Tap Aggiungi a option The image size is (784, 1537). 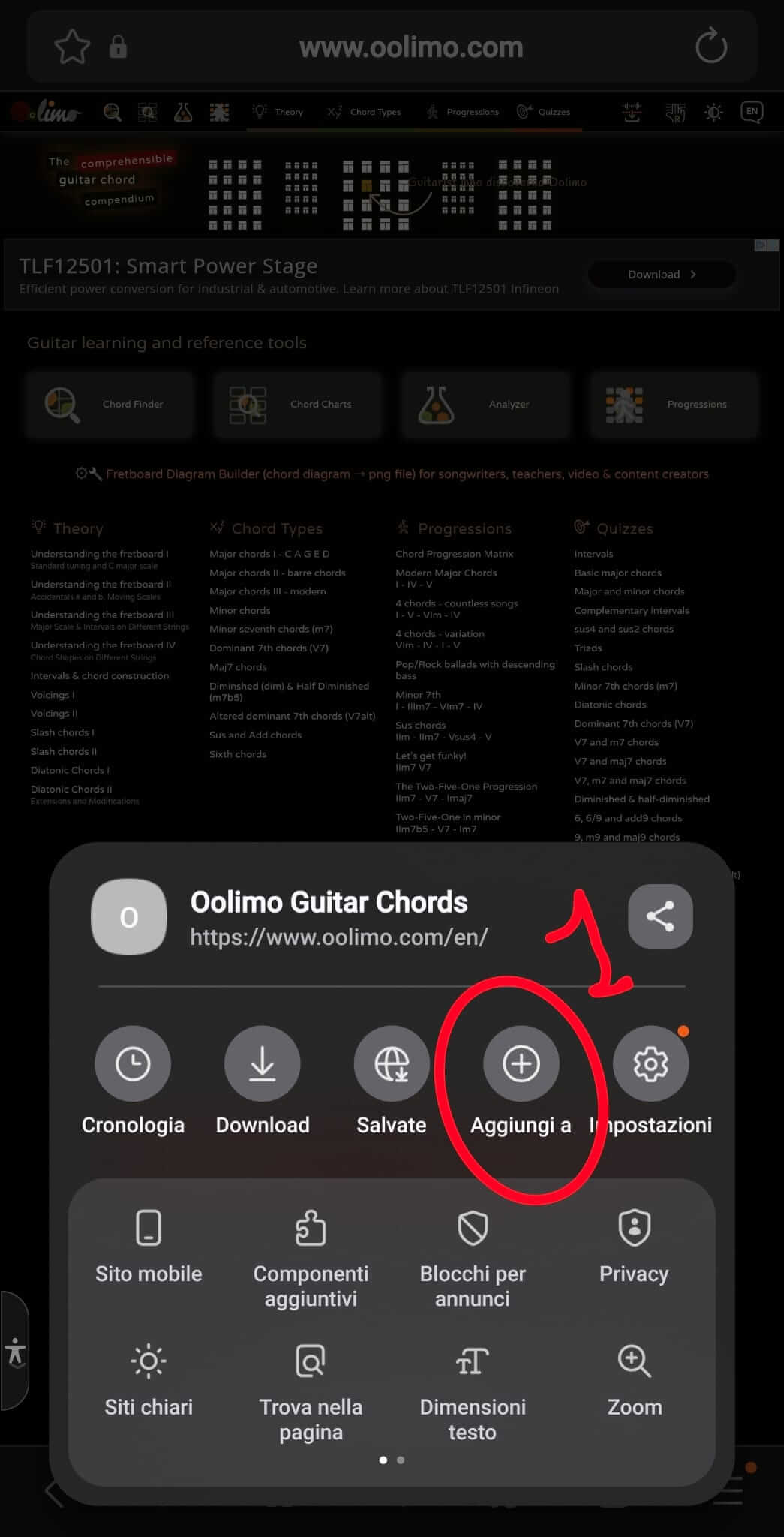[521, 1063]
